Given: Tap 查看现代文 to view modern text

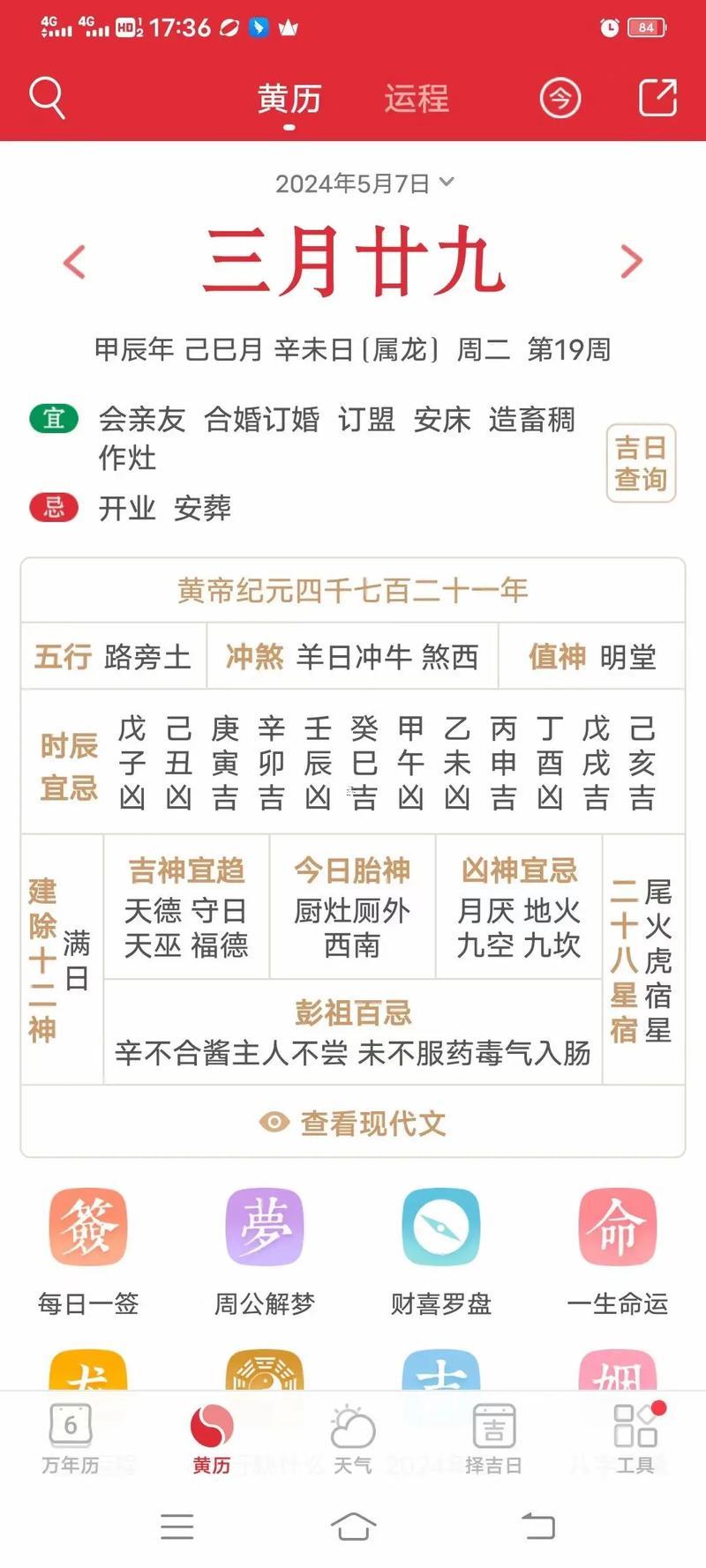Looking at the screenshot, I should point(353,1124).
